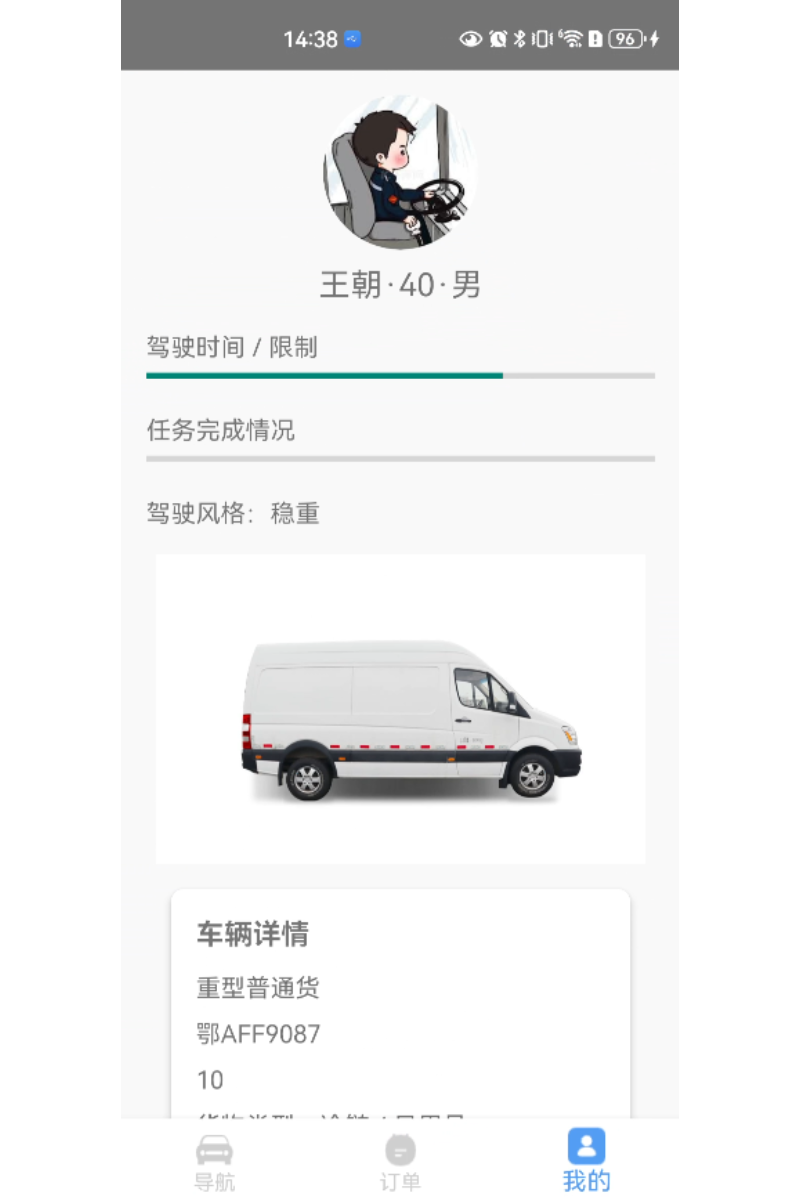Tap the vibrate mode status icon

click(x=543, y=38)
